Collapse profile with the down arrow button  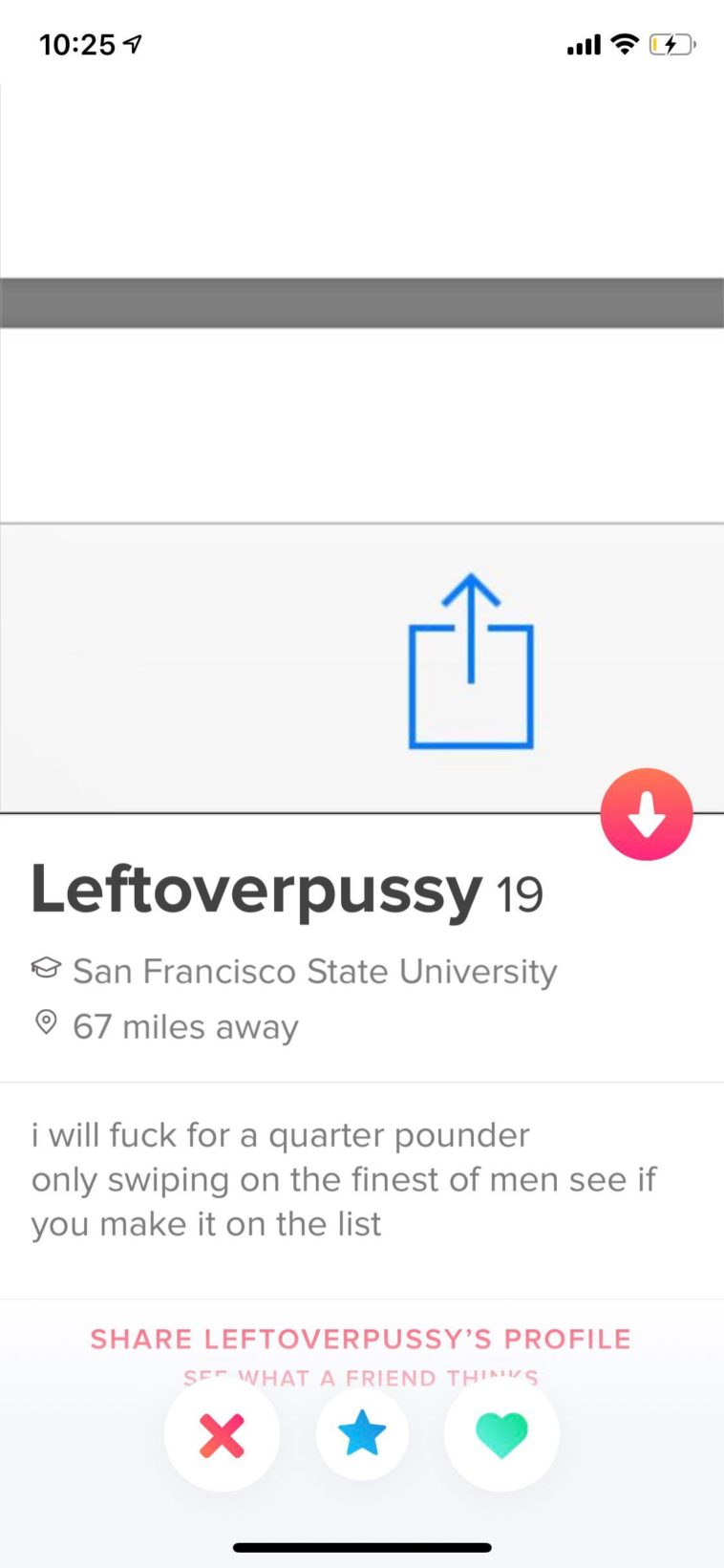point(647,814)
